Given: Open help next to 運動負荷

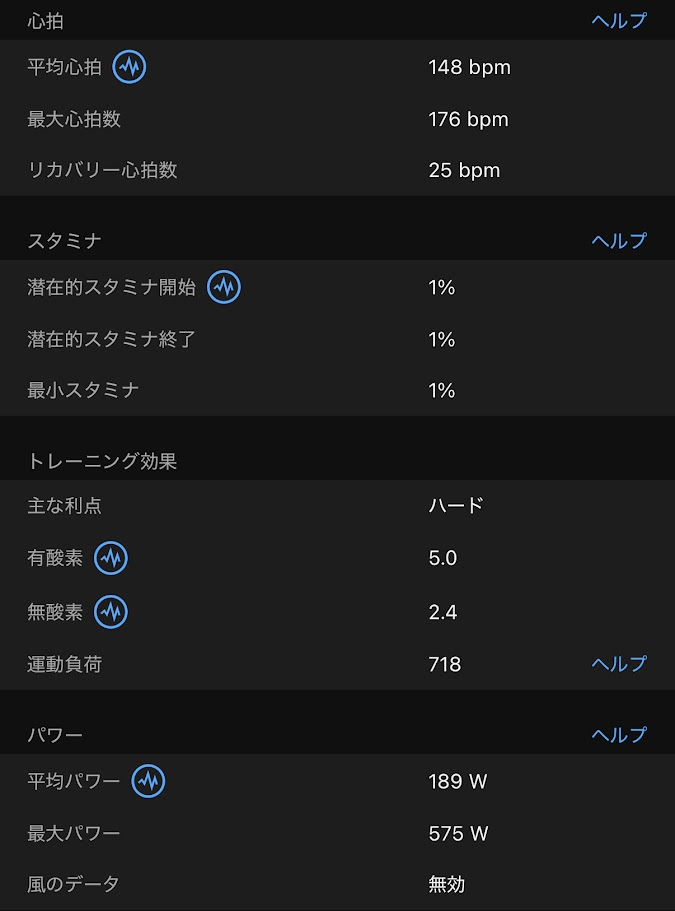Looking at the screenshot, I should point(619,664).
